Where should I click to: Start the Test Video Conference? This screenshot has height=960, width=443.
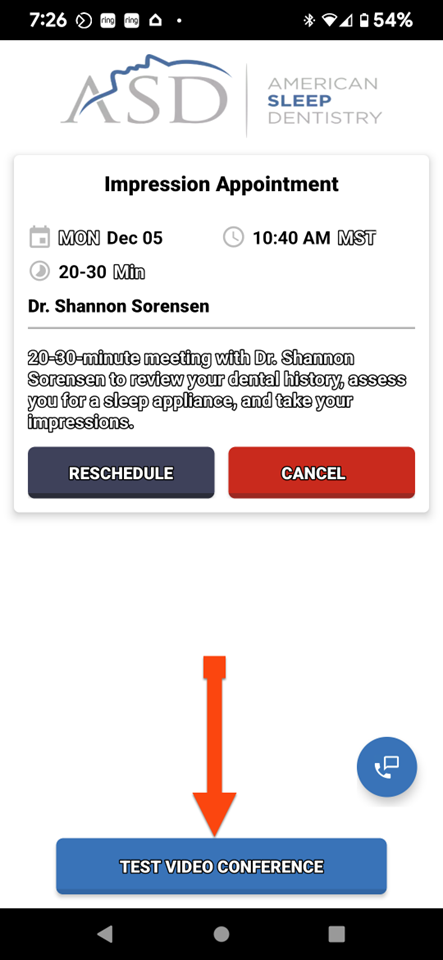[222, 866]
